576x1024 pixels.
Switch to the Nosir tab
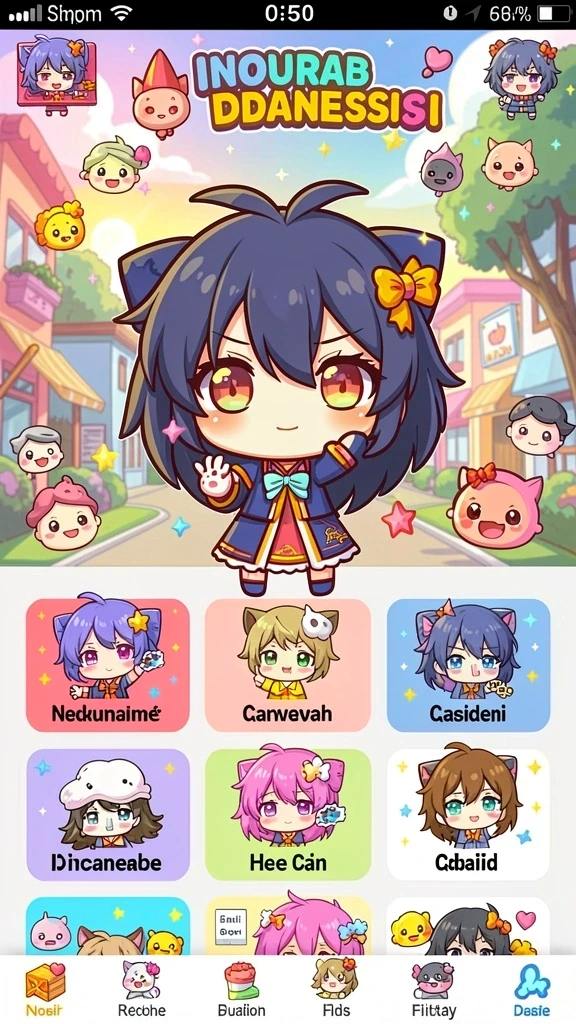point(45,989)
